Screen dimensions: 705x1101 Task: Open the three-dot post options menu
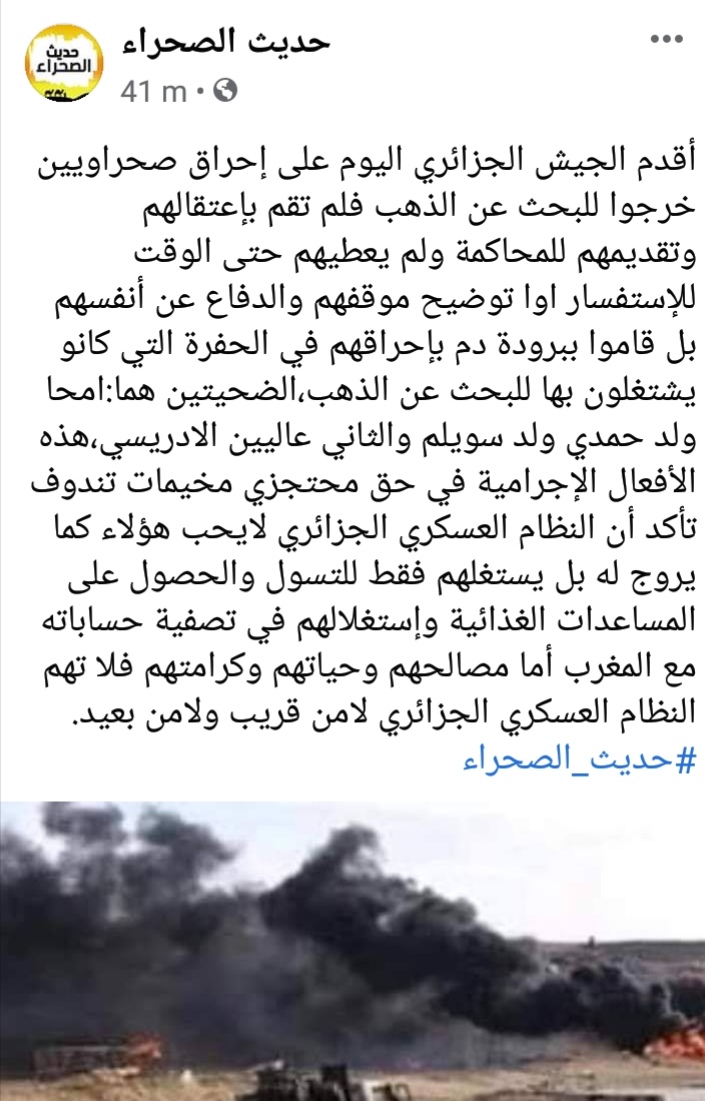coord(665,38)
